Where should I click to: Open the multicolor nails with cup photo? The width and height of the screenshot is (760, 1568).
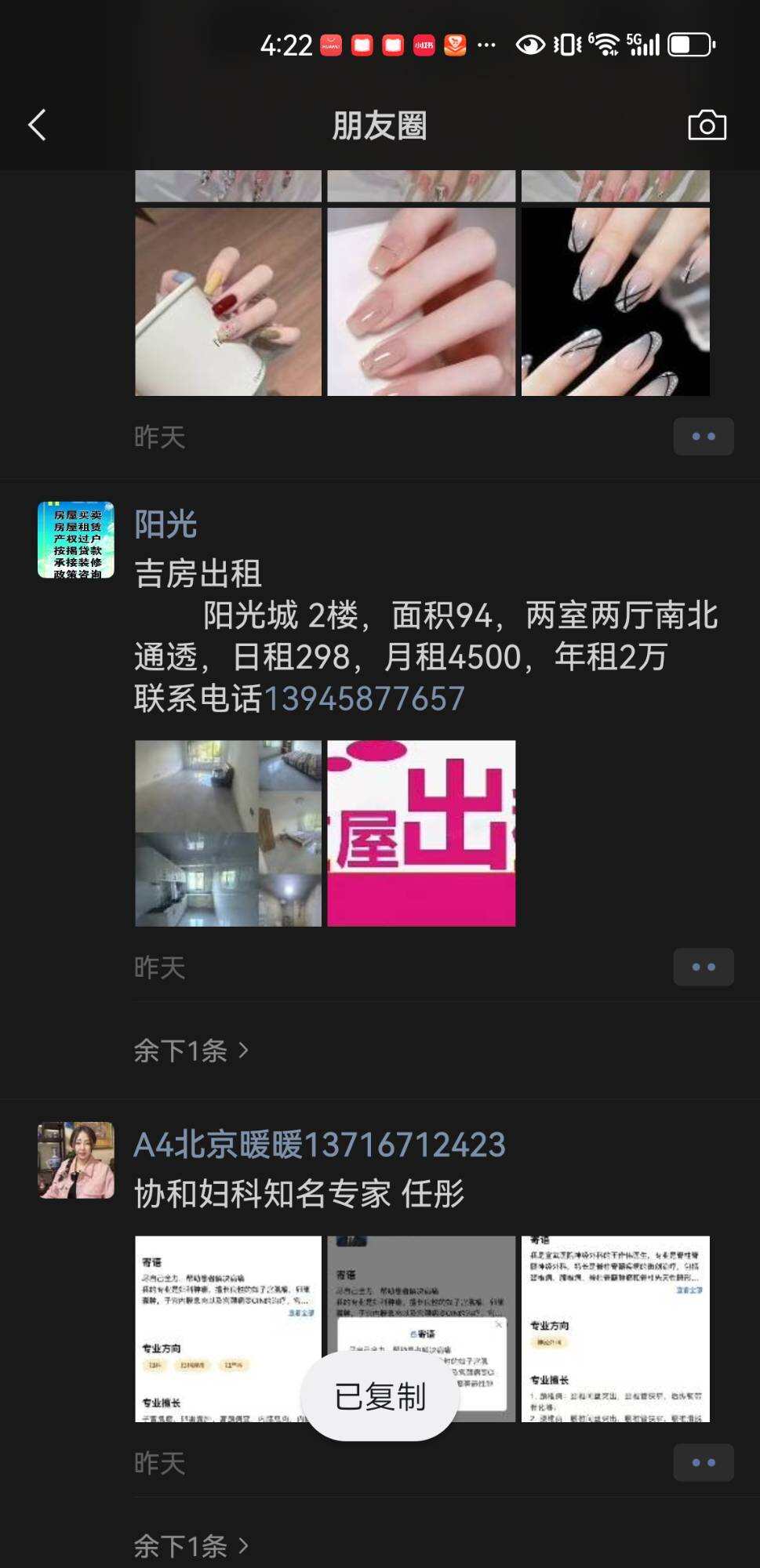pos(228,302)
